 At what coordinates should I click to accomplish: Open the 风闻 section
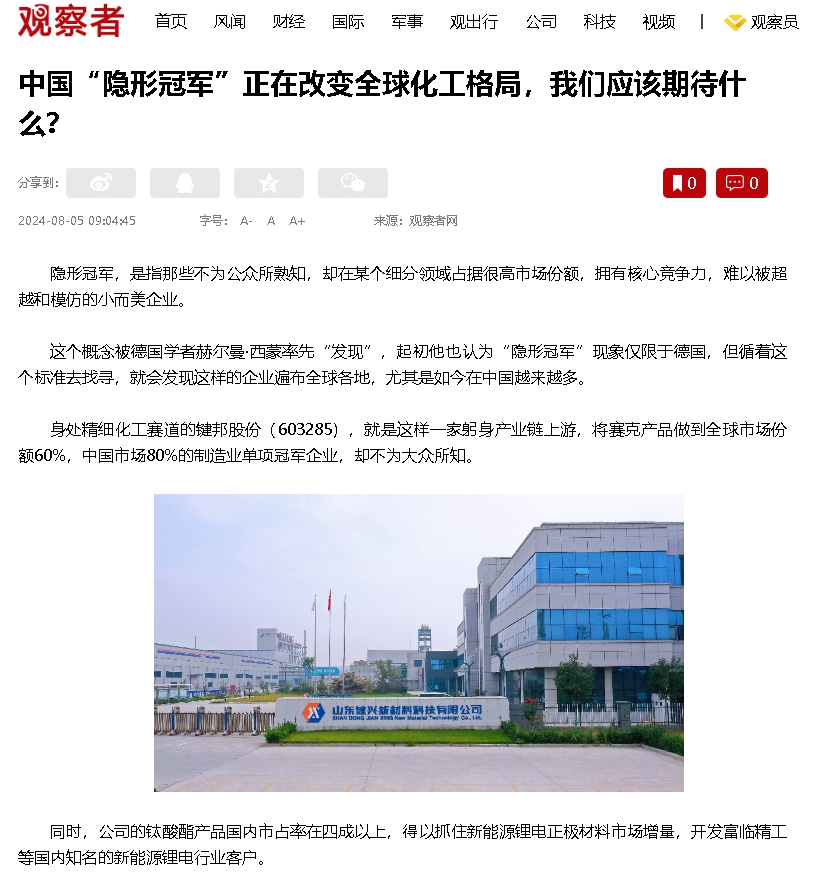click(x=230, y=21)
